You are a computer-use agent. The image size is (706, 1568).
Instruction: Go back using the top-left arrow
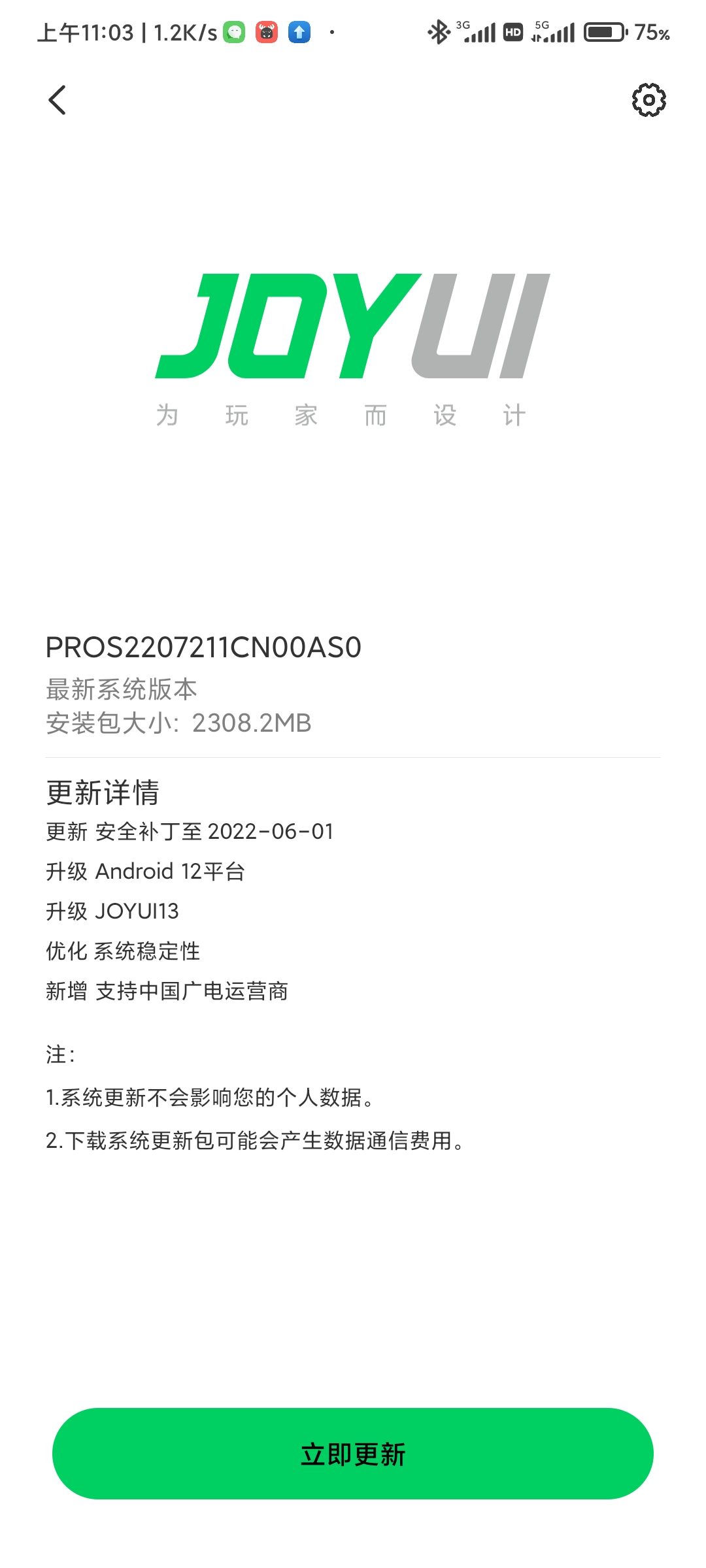coord(58,100)
